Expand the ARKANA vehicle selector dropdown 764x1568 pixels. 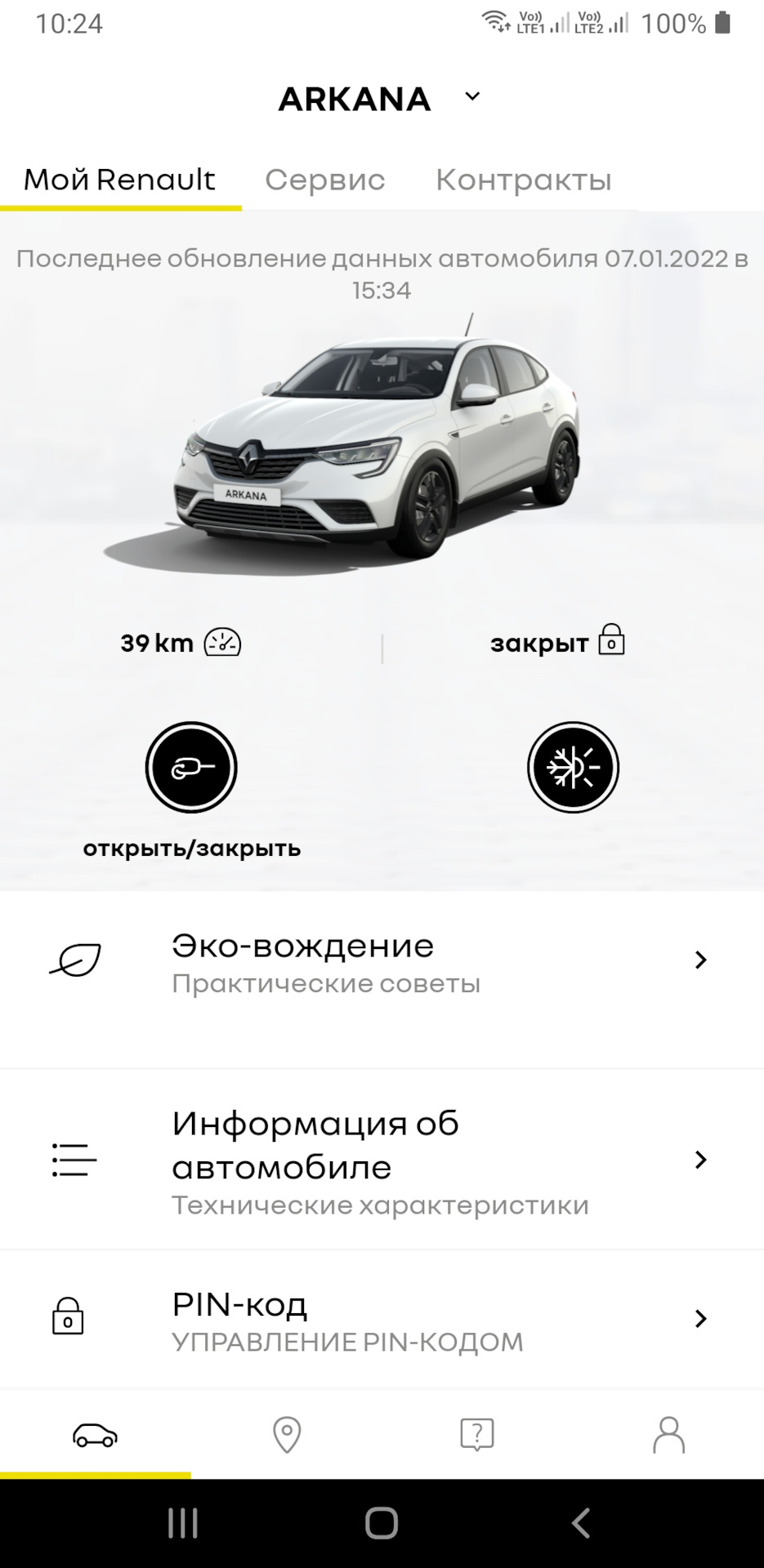tap(472, 97)
